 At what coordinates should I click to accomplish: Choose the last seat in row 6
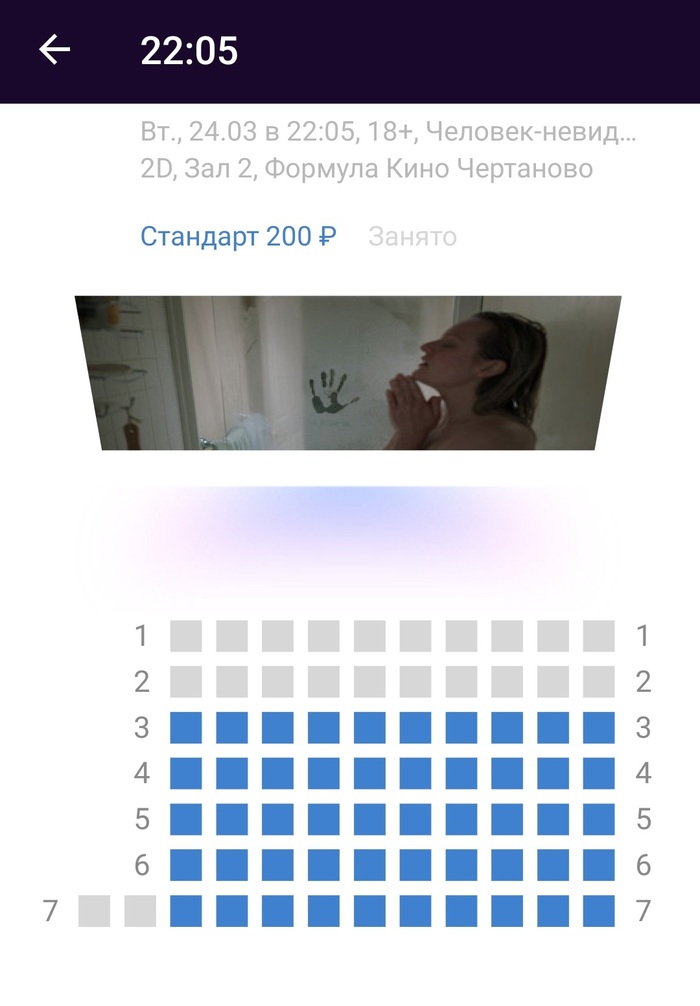[599, 865]
